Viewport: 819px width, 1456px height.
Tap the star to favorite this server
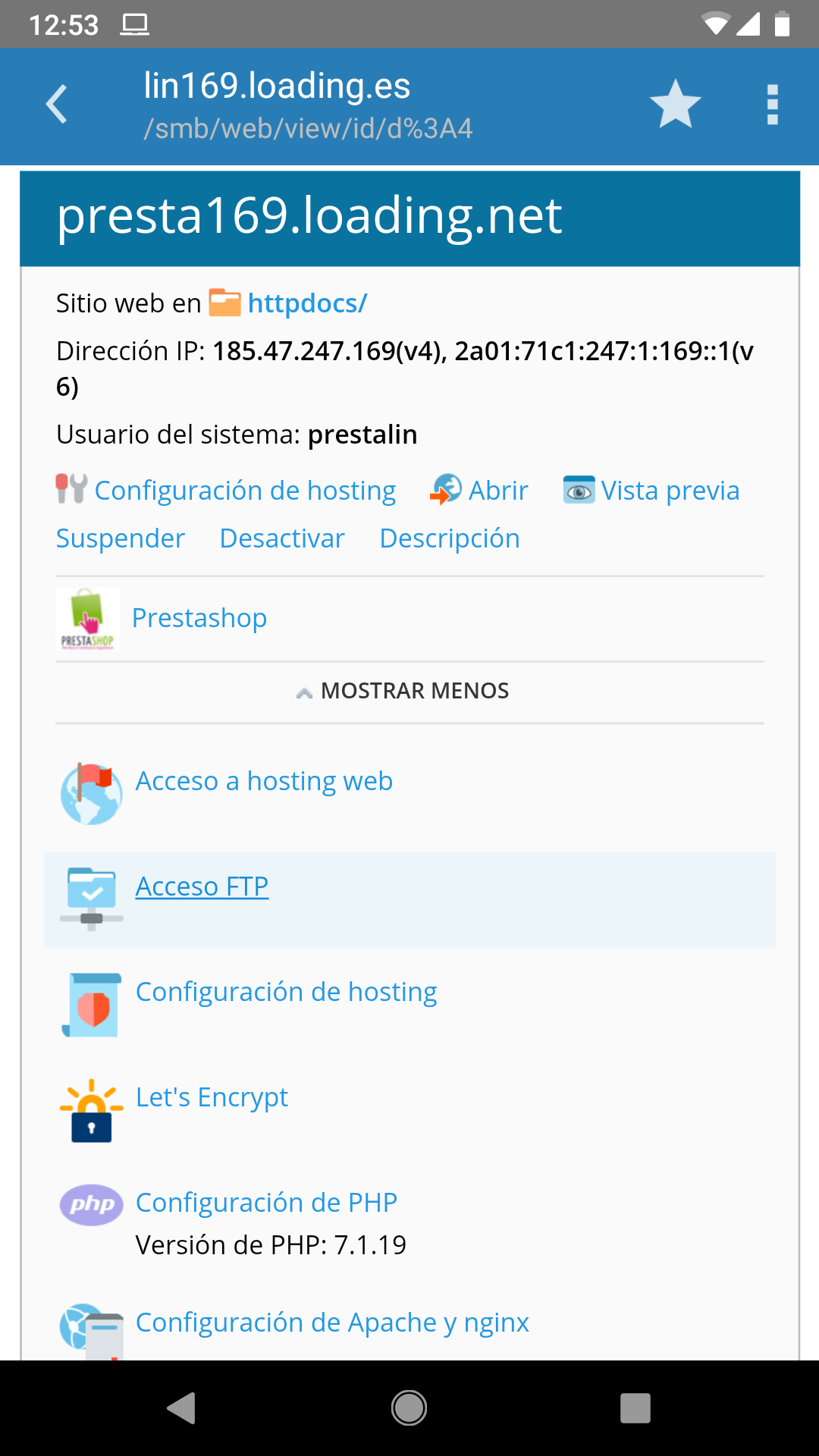coord(675,105)
